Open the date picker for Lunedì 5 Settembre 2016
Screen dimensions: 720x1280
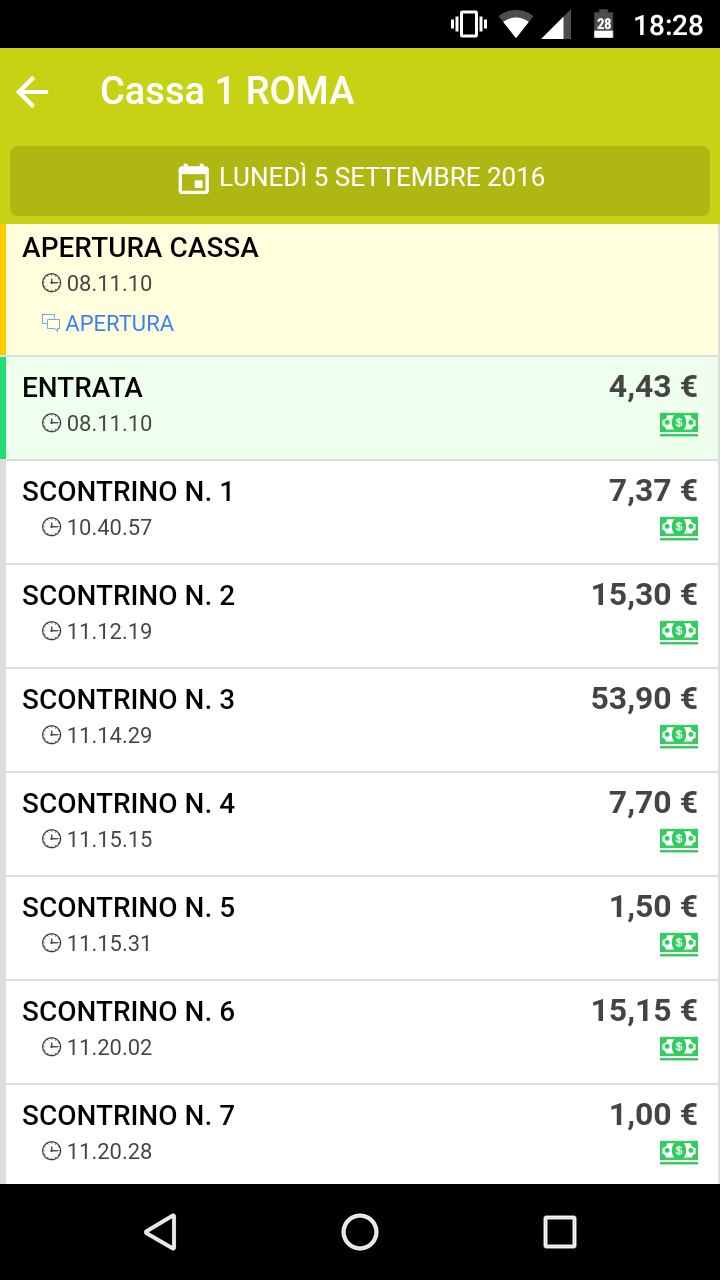360,180
